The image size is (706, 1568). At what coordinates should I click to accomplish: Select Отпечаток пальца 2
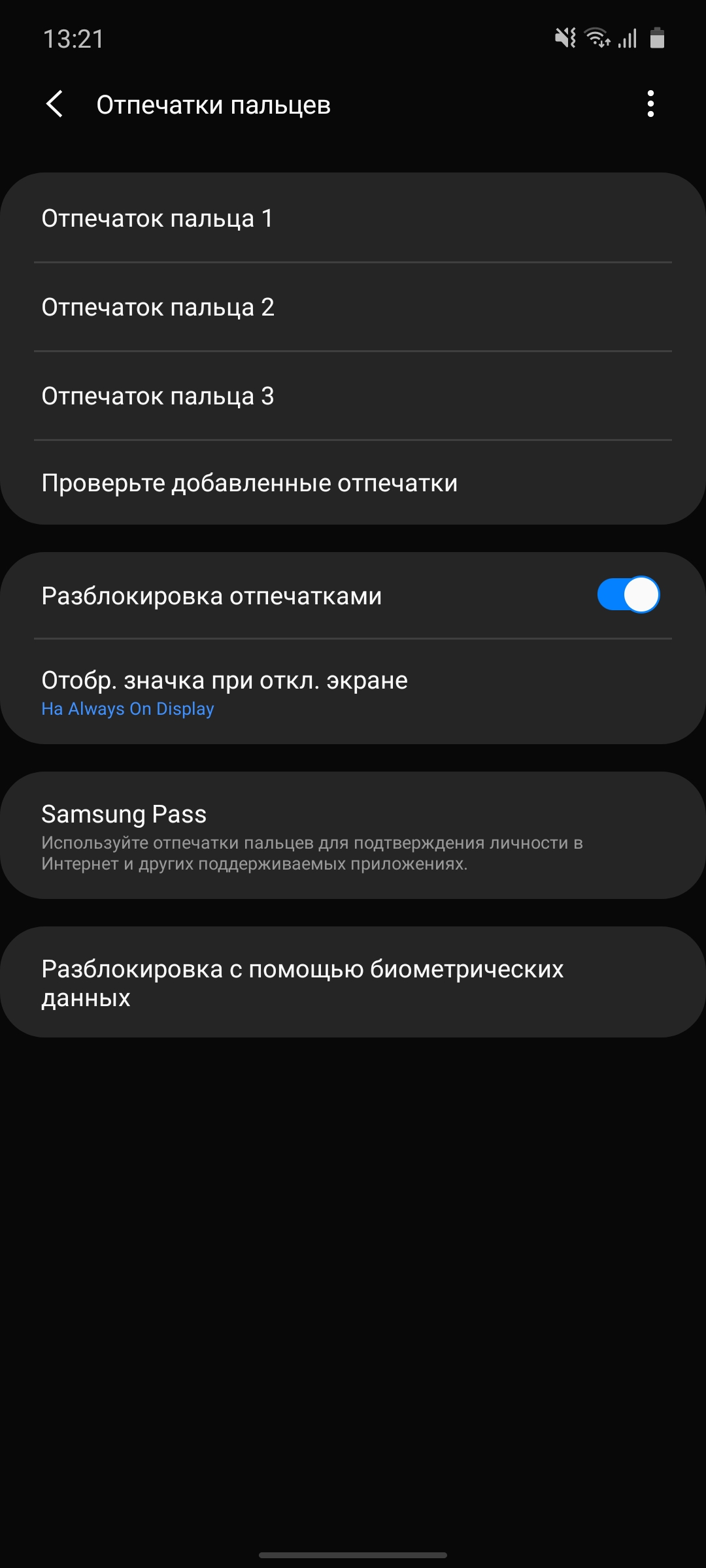click(353, 307)
